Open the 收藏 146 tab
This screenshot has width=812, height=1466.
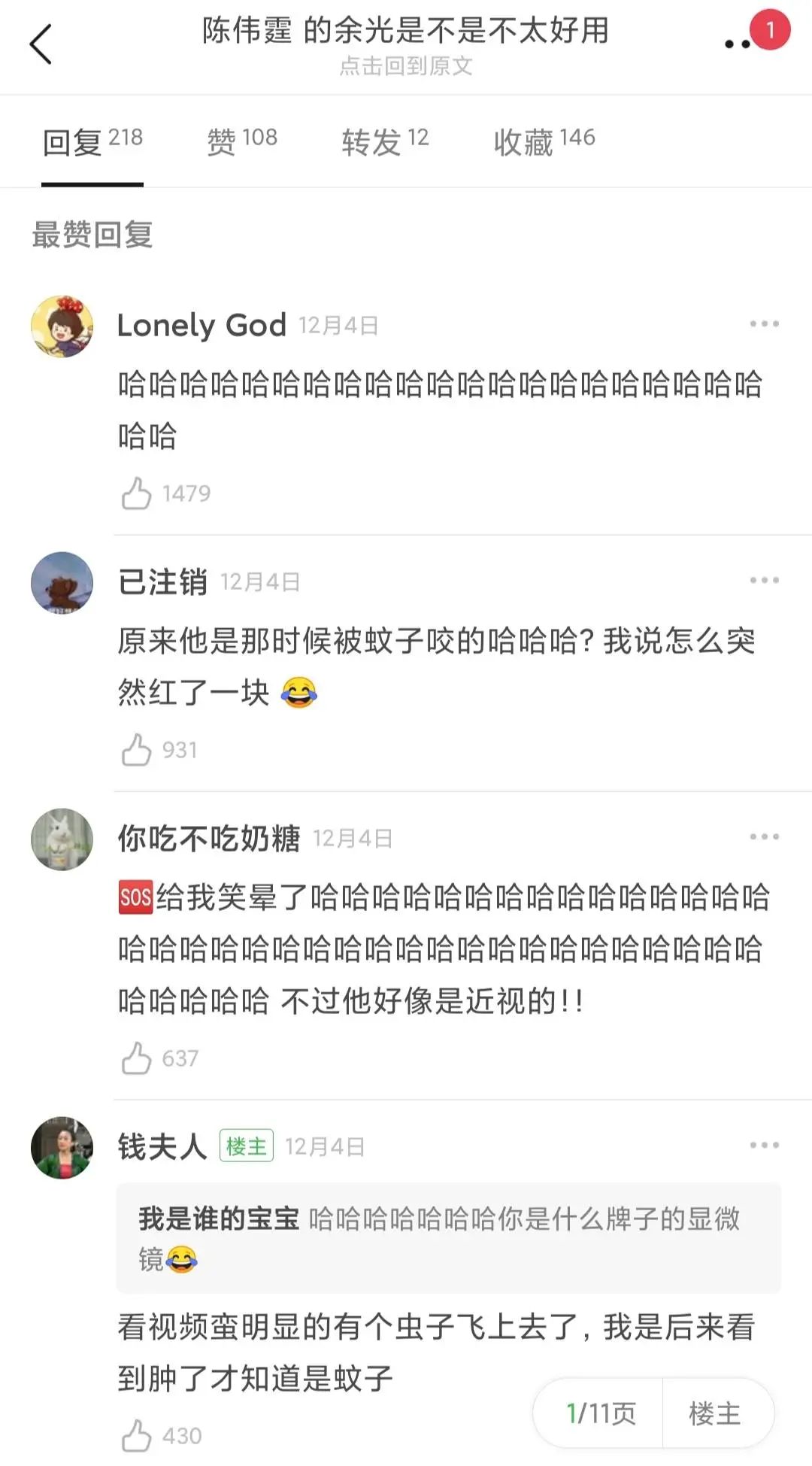(544, 141)
